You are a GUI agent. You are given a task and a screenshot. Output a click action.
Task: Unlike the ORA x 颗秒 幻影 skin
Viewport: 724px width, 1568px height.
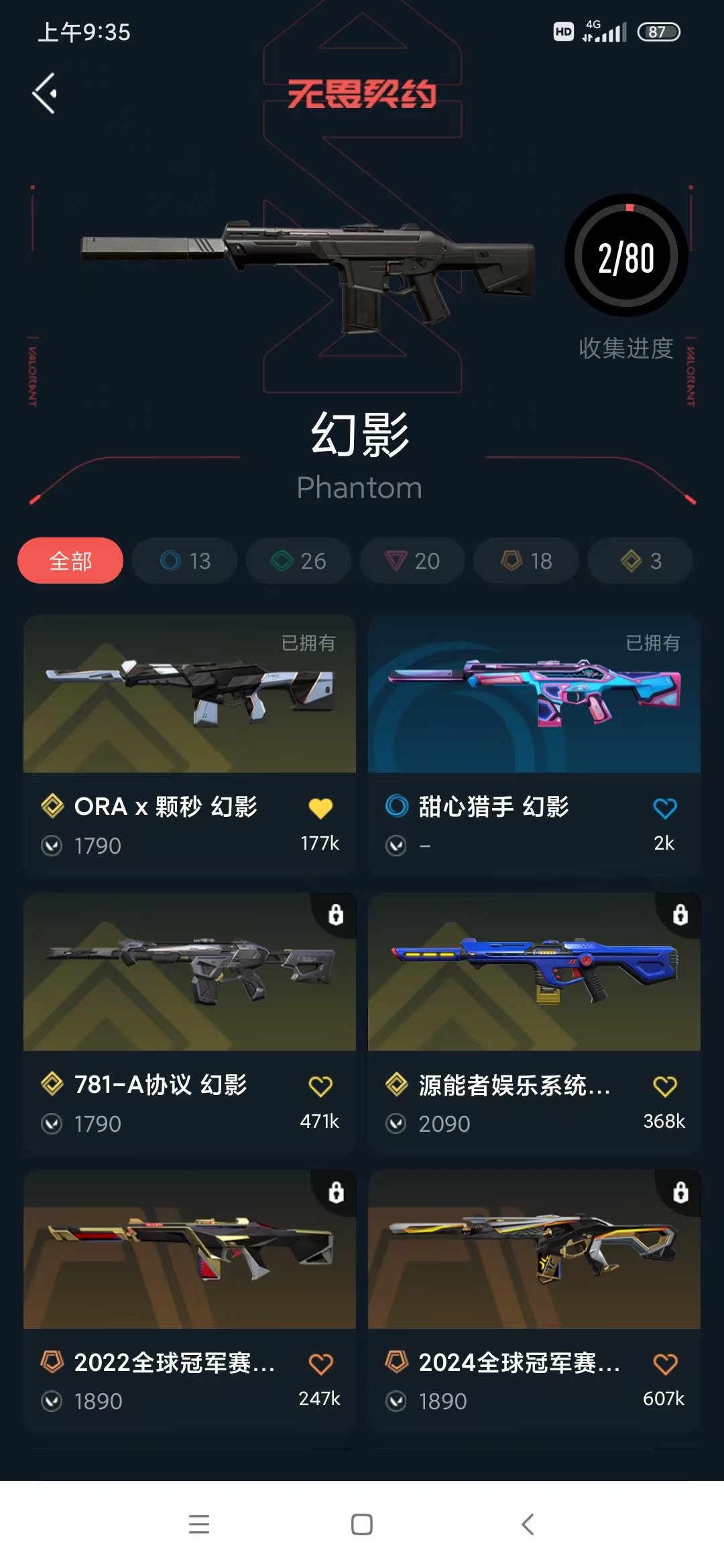320,808
